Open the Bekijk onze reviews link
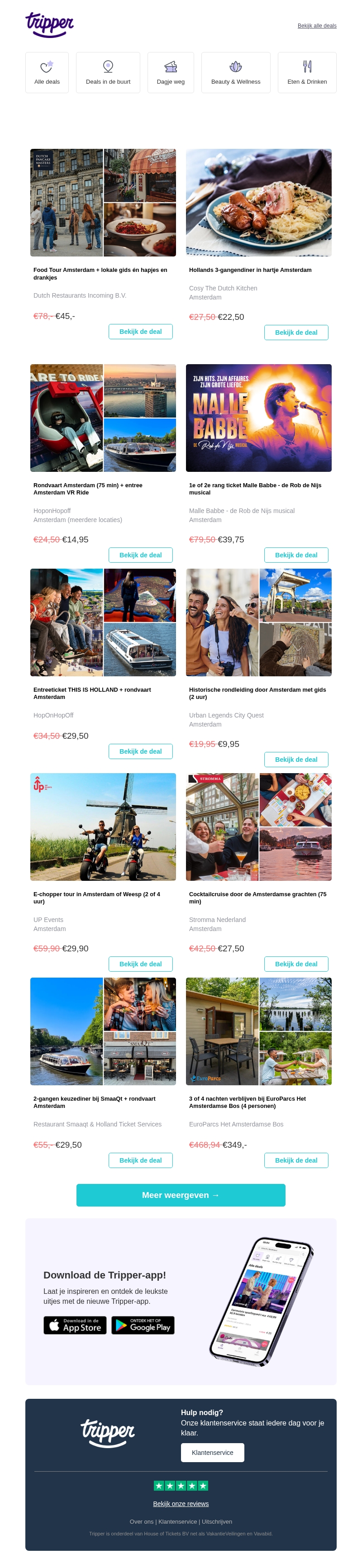Screen dimensions: 362x1568 coord(181,1504)
